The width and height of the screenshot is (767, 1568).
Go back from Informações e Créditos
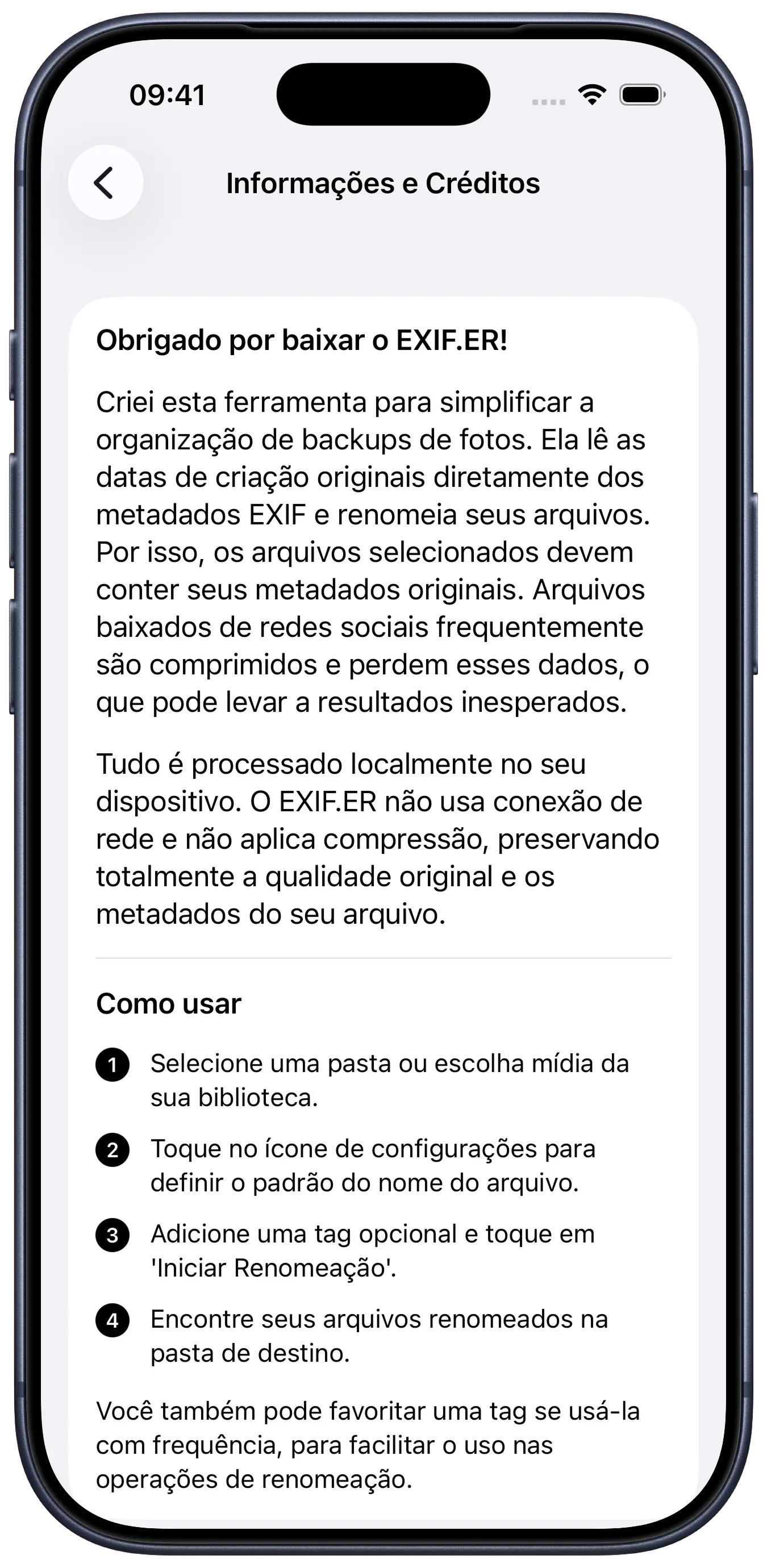click(105, 182)
